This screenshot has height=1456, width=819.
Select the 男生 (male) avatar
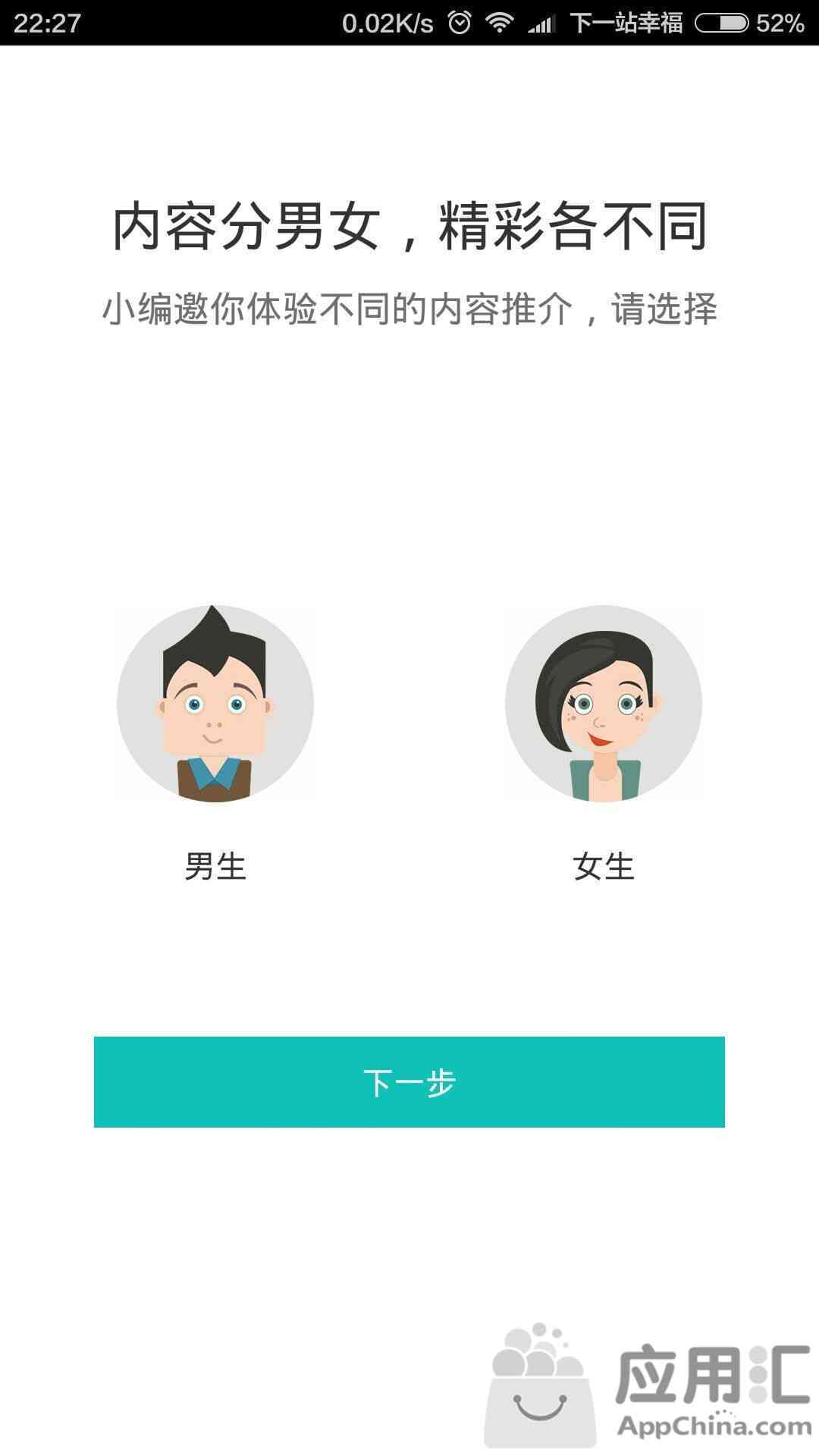(x=215, y=704)
